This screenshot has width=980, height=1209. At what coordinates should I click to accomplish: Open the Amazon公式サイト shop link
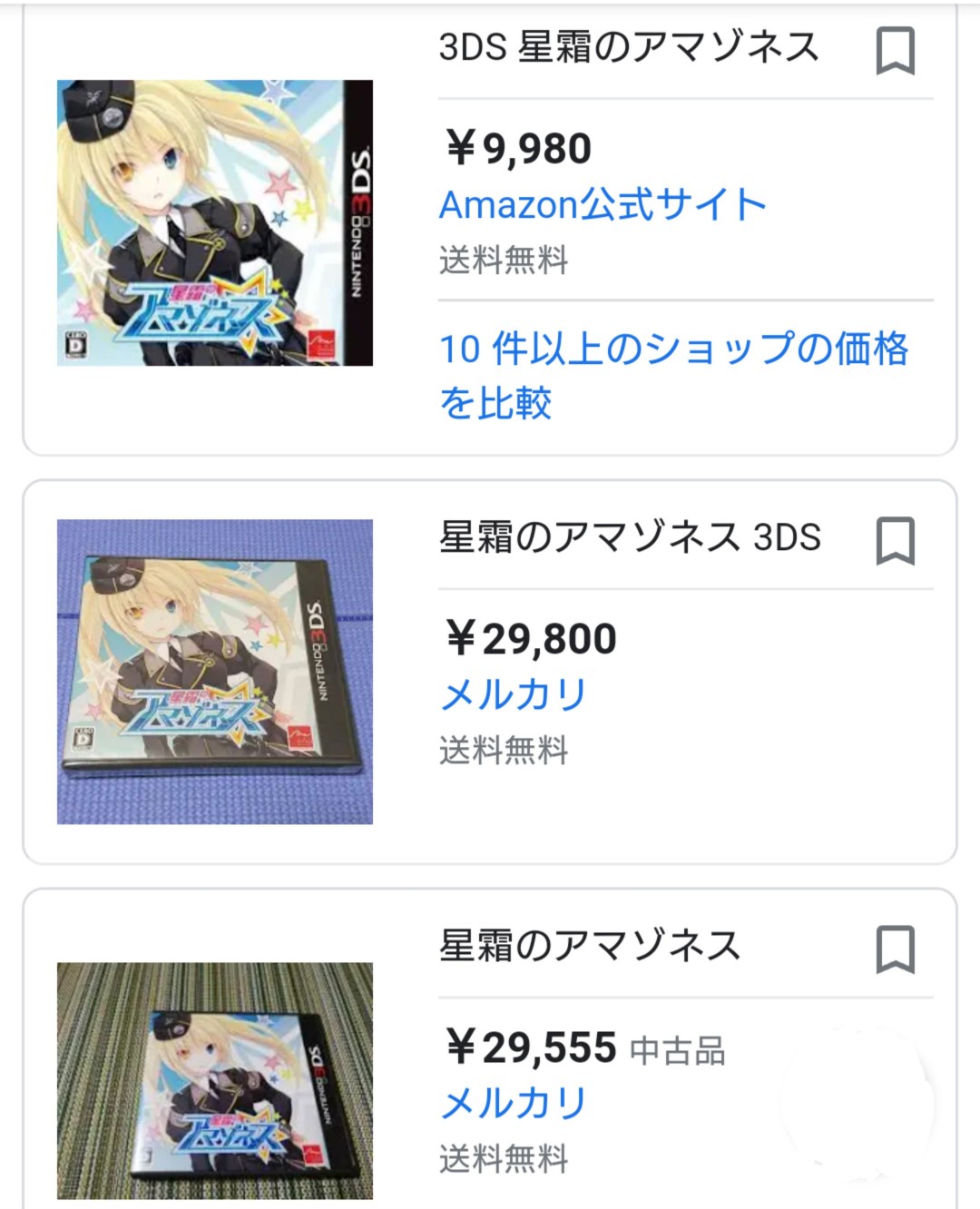pyautogui.click(x=603, y=205)
